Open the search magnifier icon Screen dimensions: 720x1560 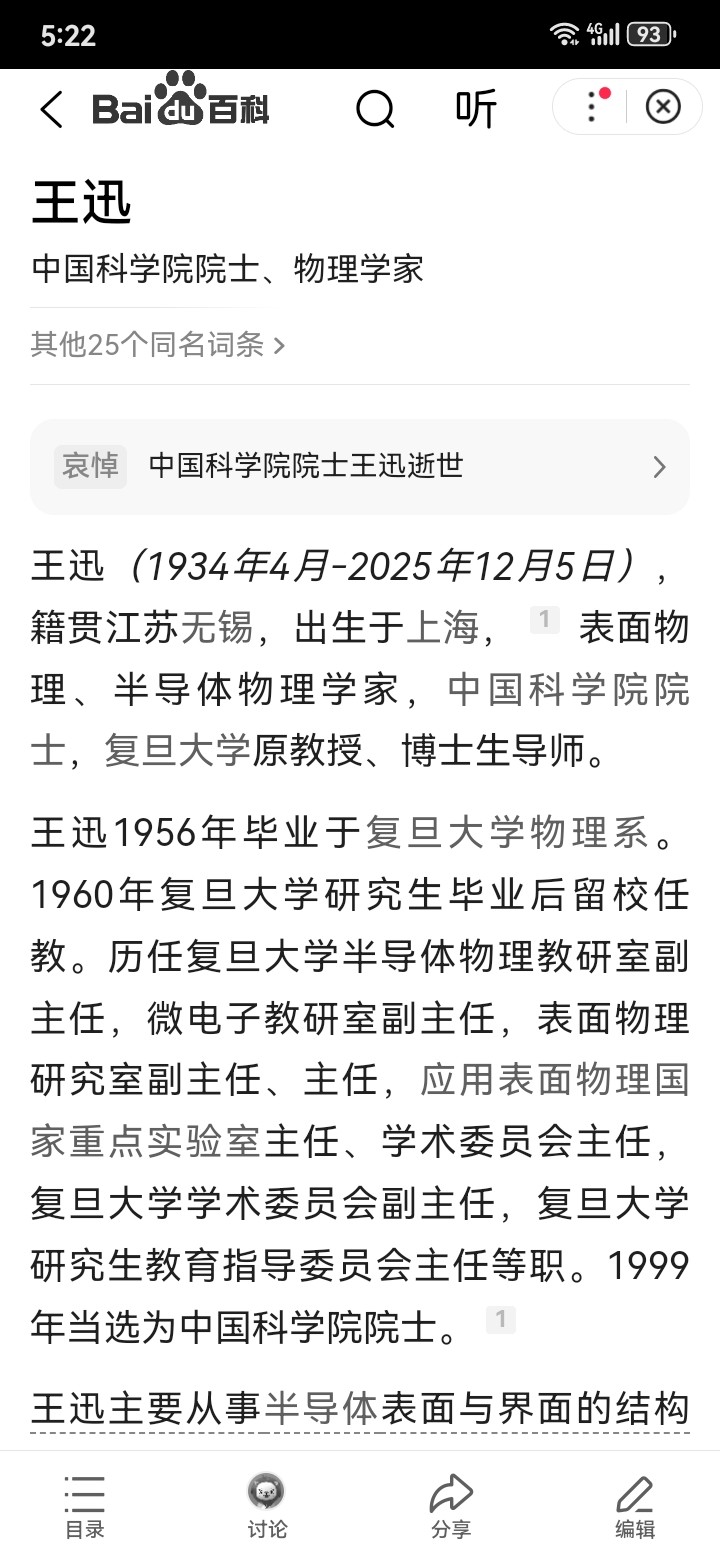375,108
